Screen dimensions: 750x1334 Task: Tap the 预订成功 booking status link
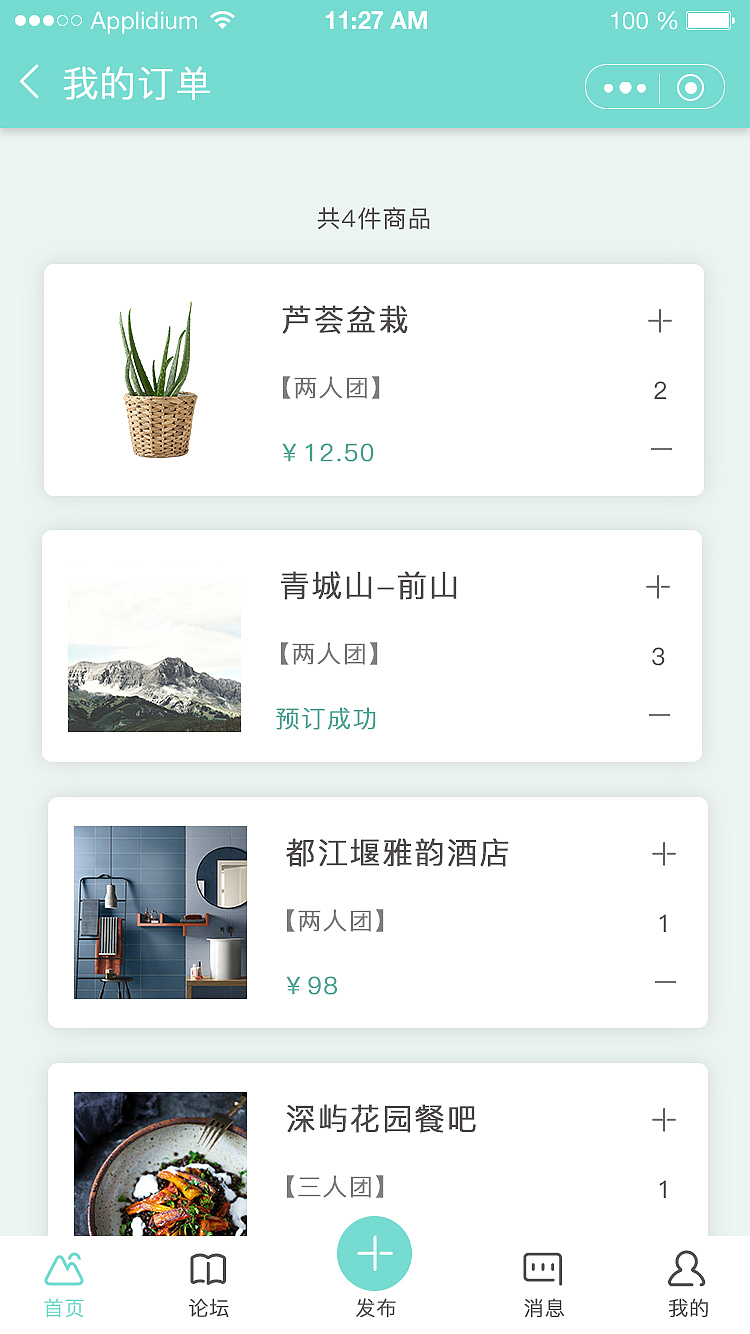pyautogui.click(x=327, y=719)
